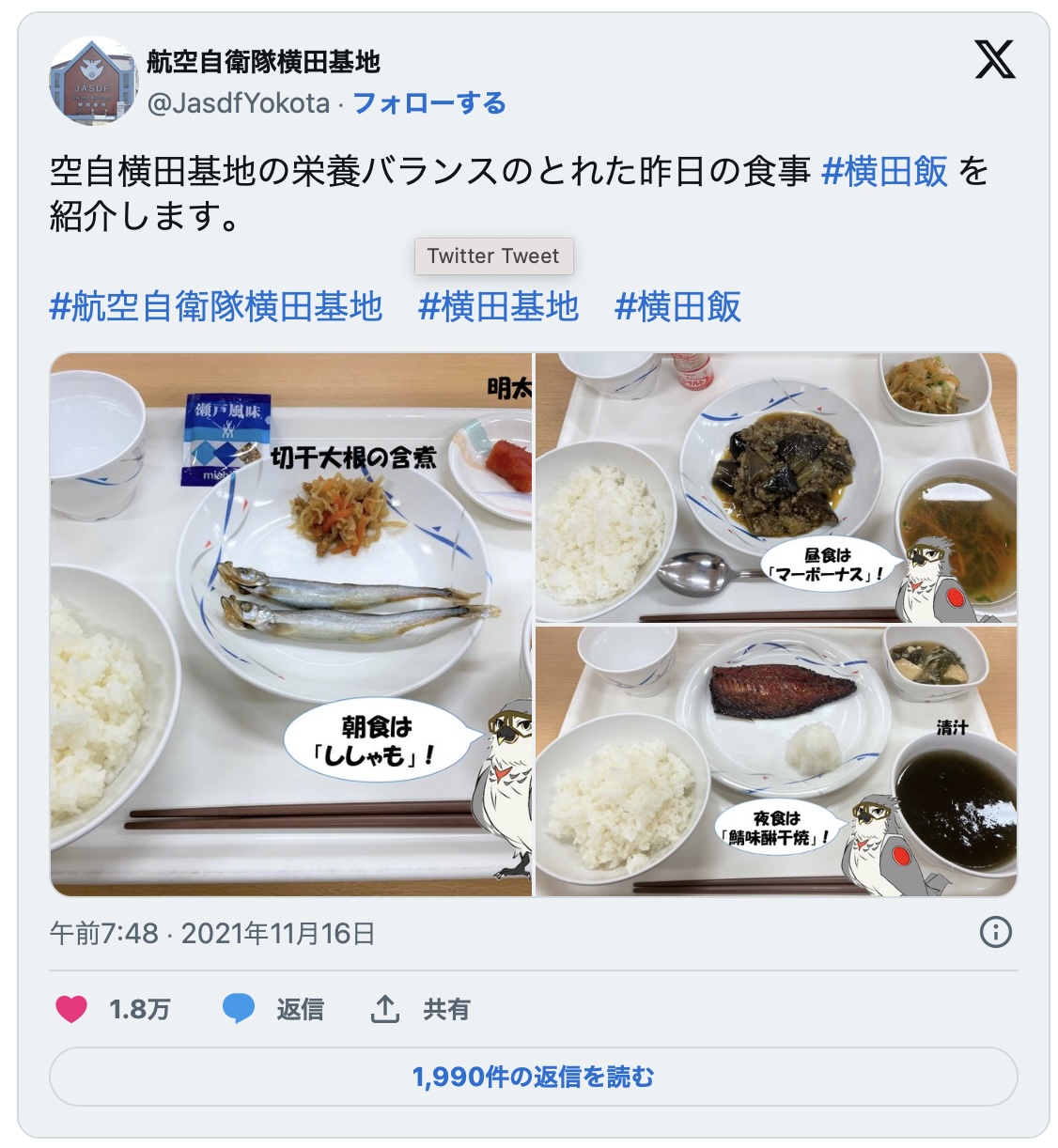1058x1148 pixels.
Task: Open the #横田飯 hashtag in the tweet text
Action: [884, 172]
